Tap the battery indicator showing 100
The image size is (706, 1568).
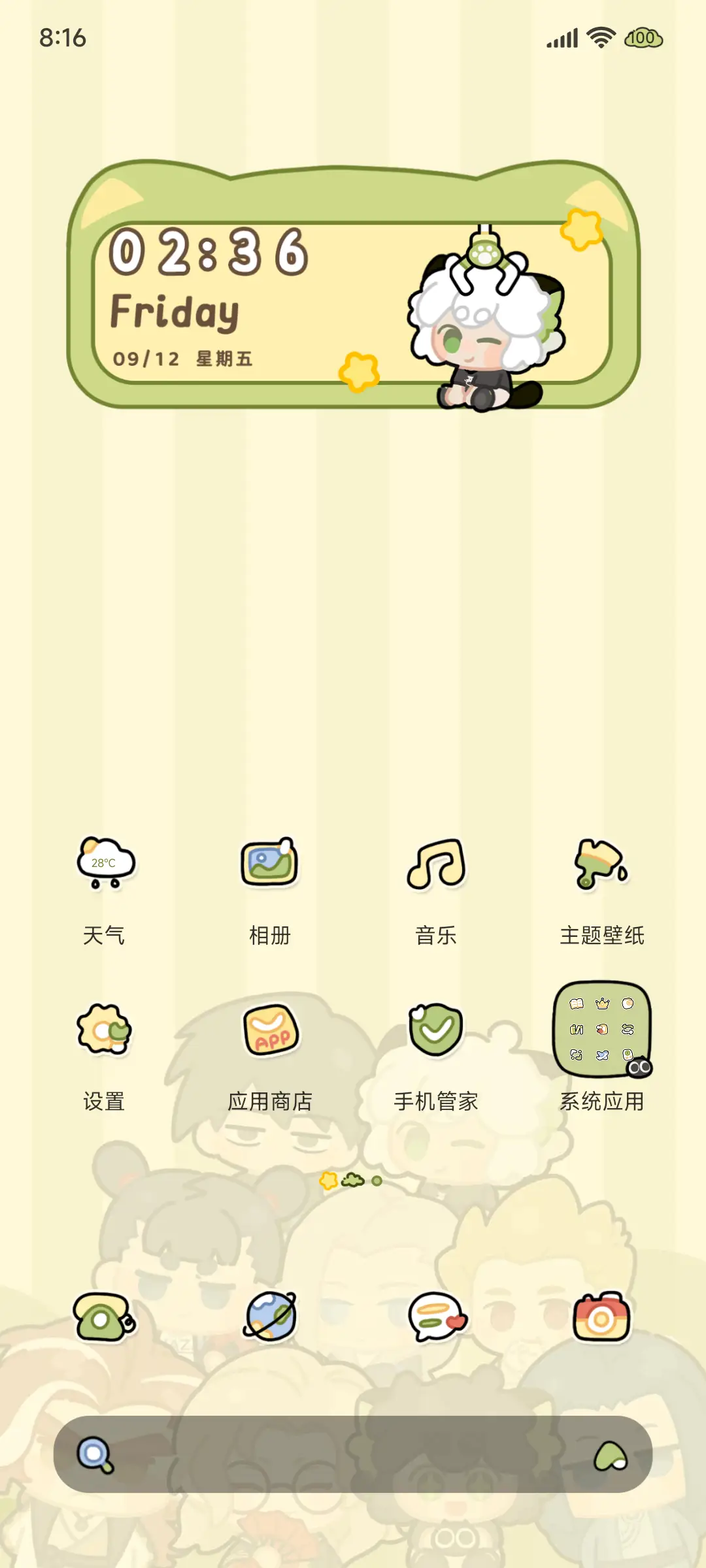[x=643, y=38]
